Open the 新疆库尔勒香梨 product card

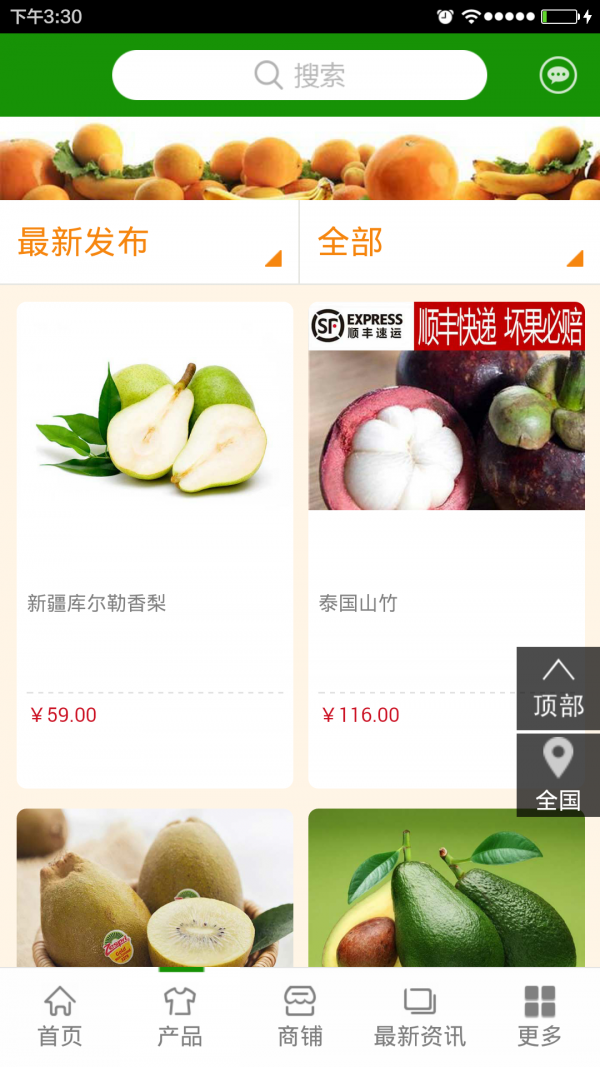[155, 544]
